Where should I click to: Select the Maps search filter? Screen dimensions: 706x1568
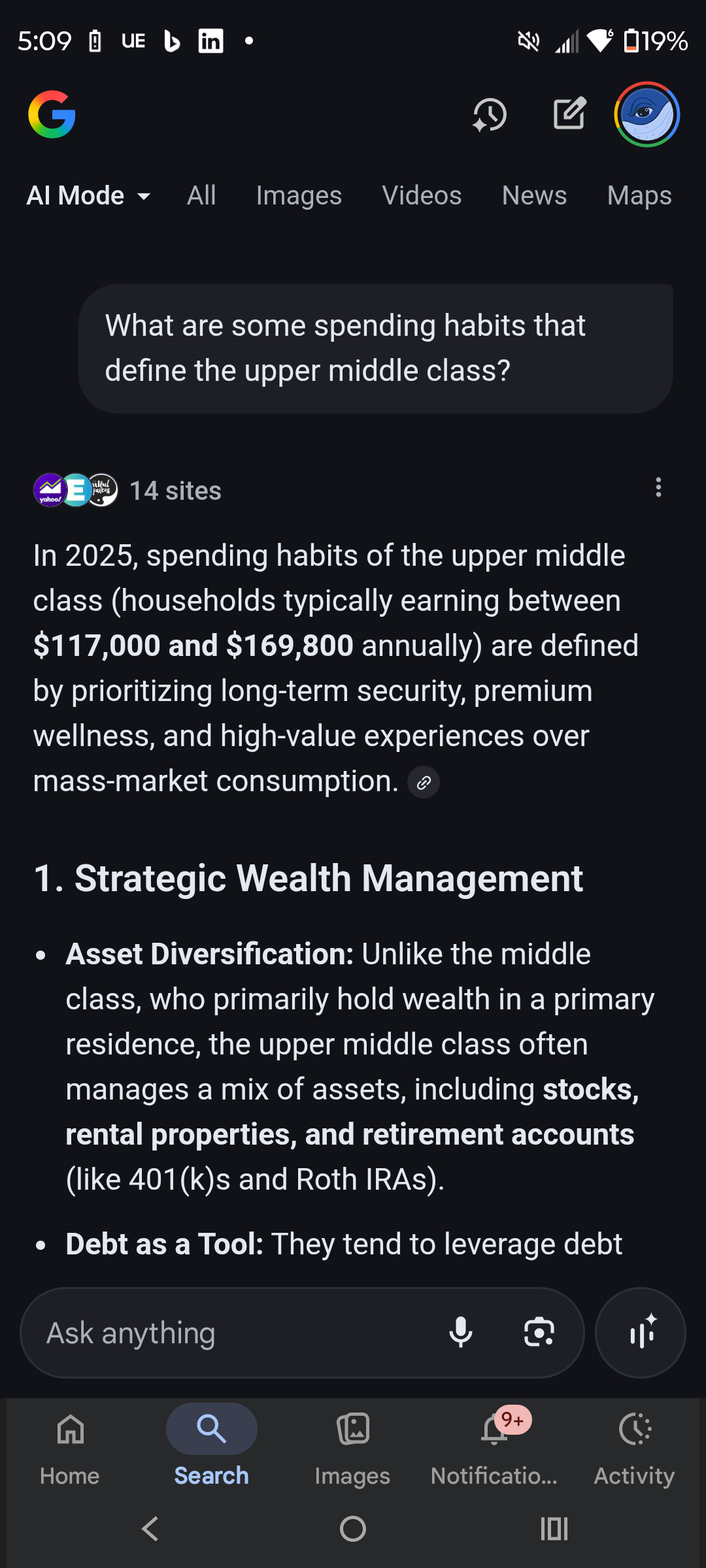639,195
